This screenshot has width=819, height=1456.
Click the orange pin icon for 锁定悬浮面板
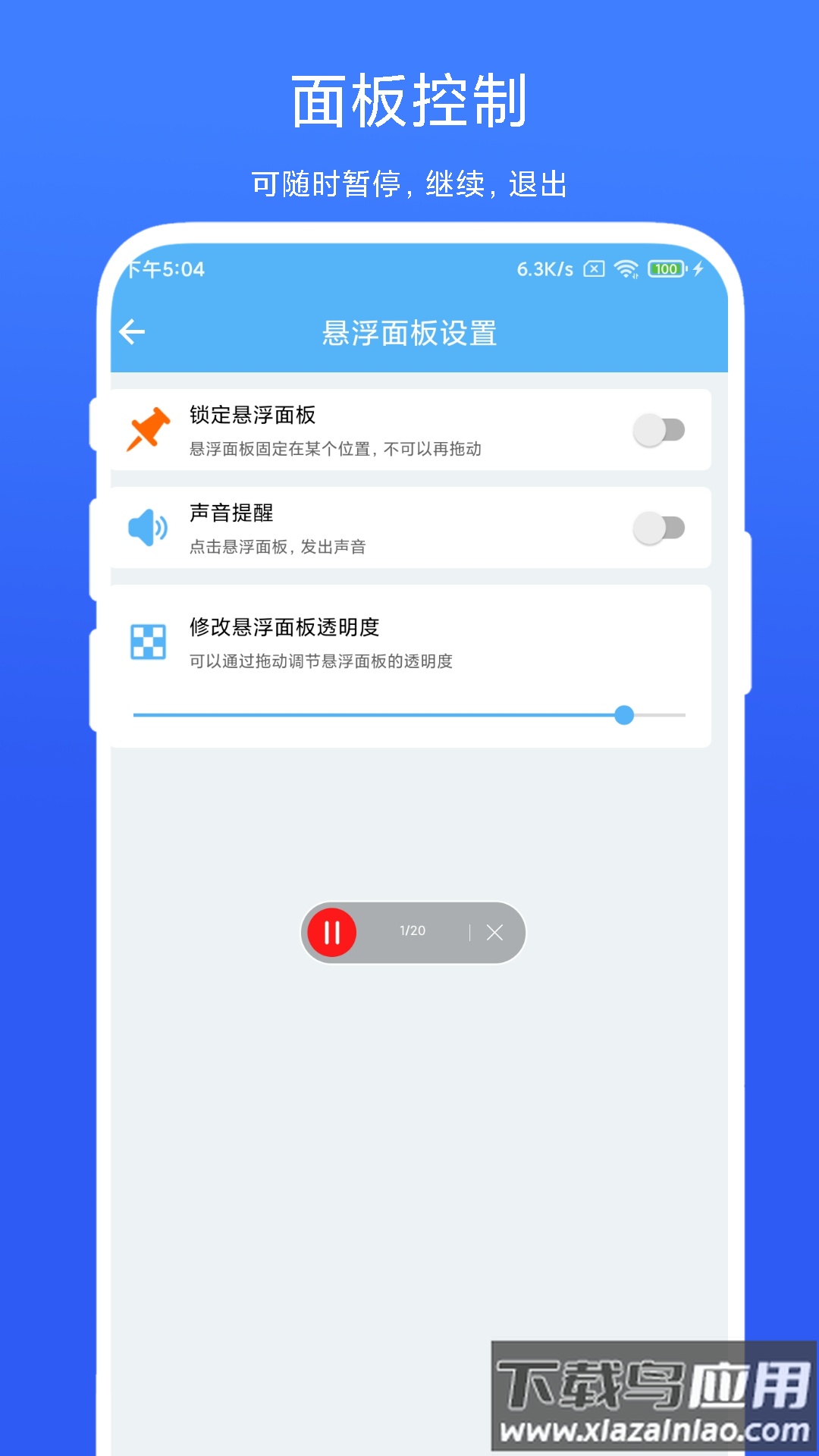pos(151,429)
